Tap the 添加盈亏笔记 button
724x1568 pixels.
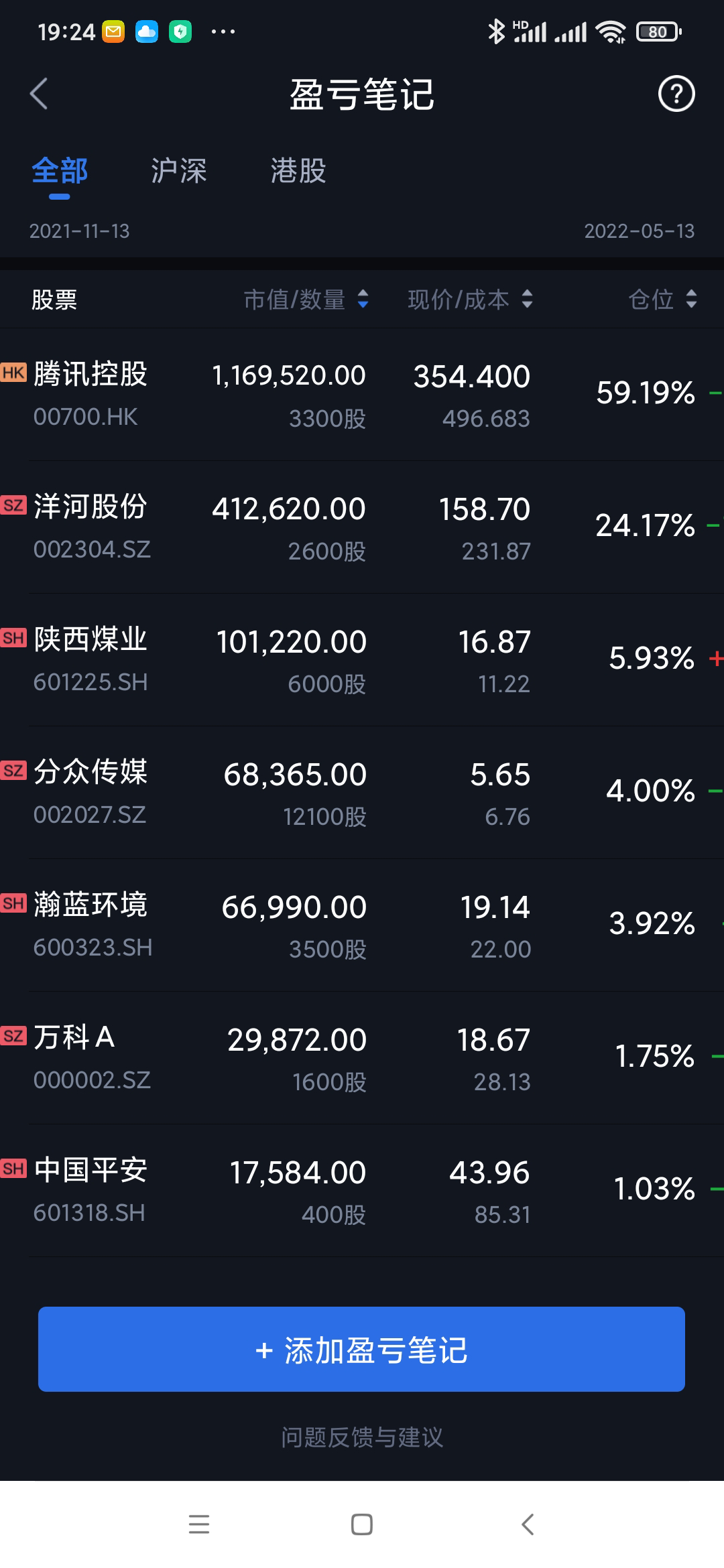[361, 1349]
